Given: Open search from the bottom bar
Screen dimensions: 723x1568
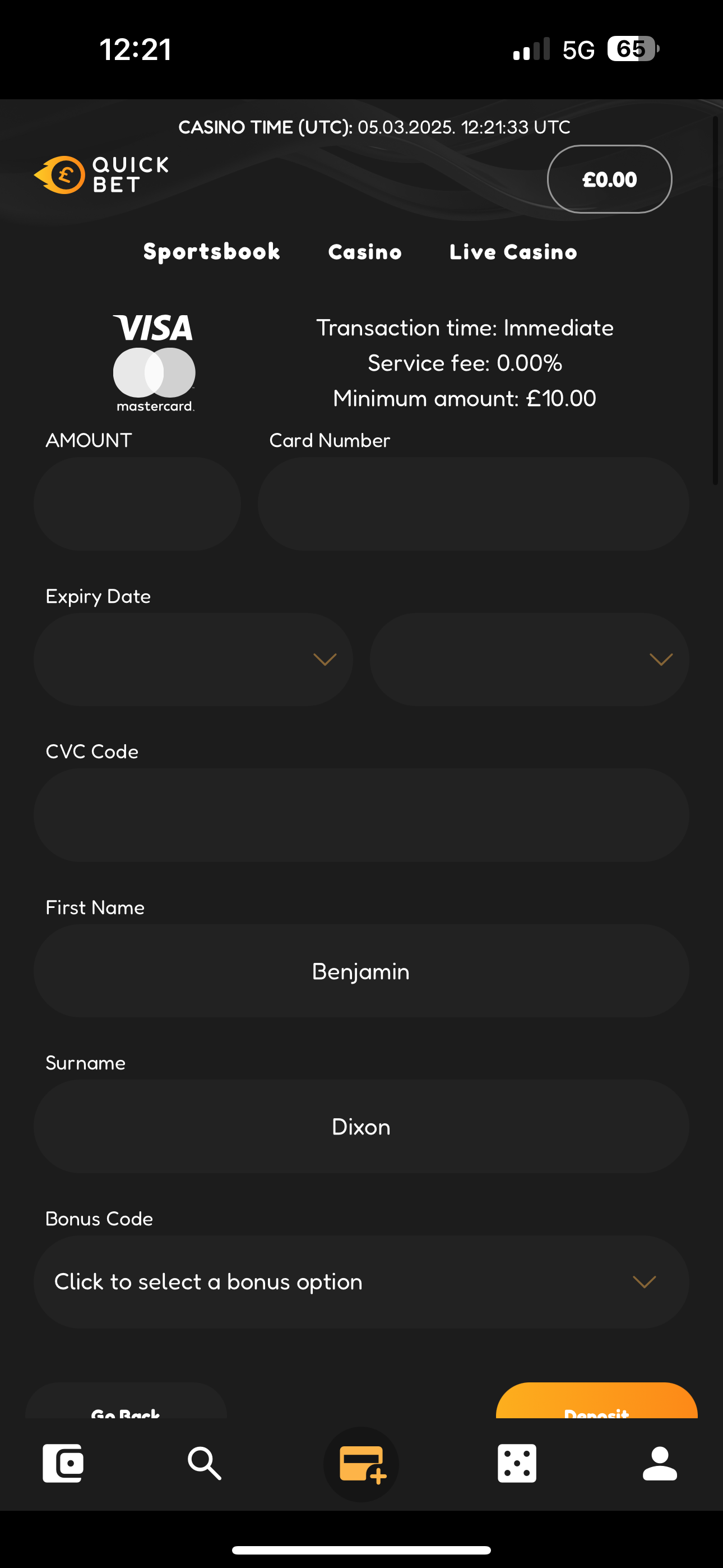Looking at the screenshot, I should [x=205, y=1463].
